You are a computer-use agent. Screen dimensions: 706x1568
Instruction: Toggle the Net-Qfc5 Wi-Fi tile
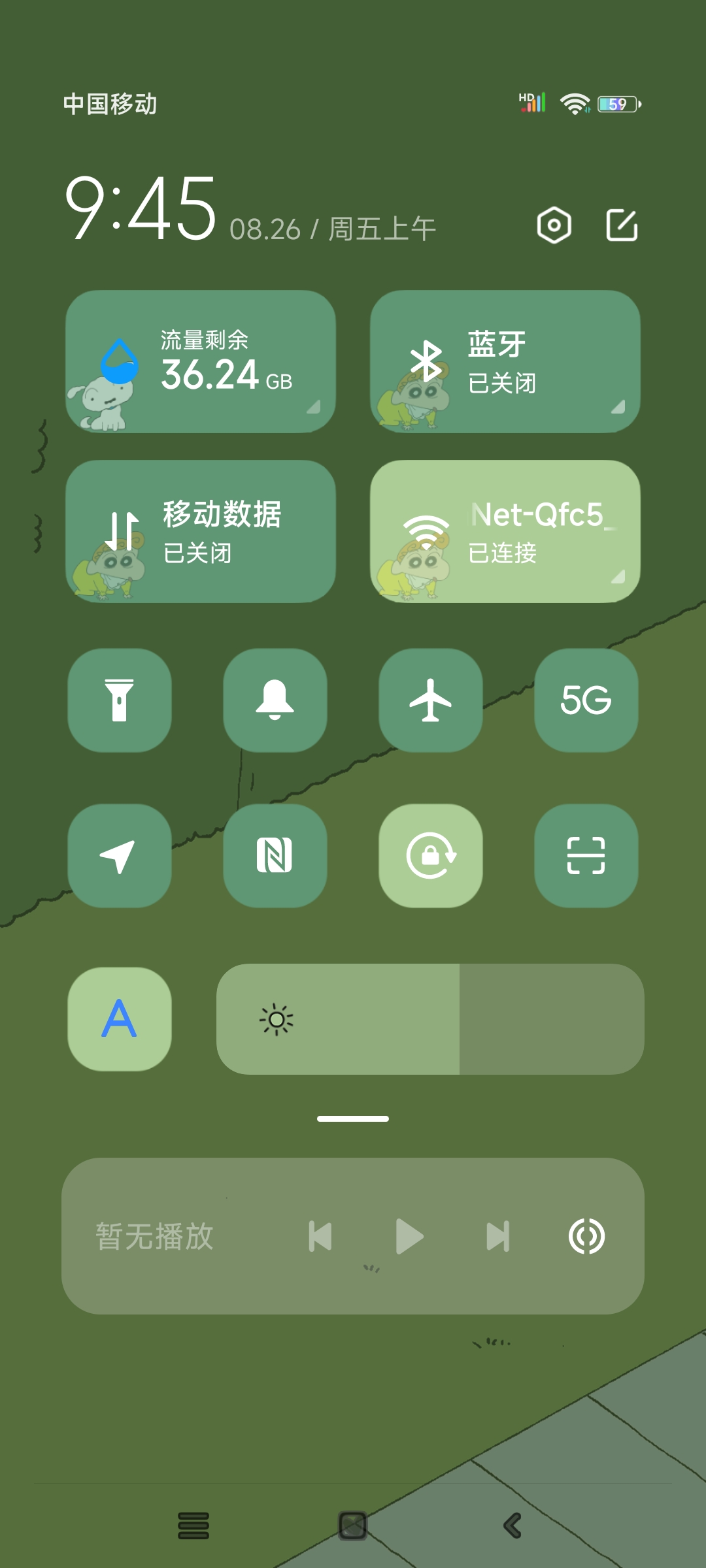tap(505, 531)
